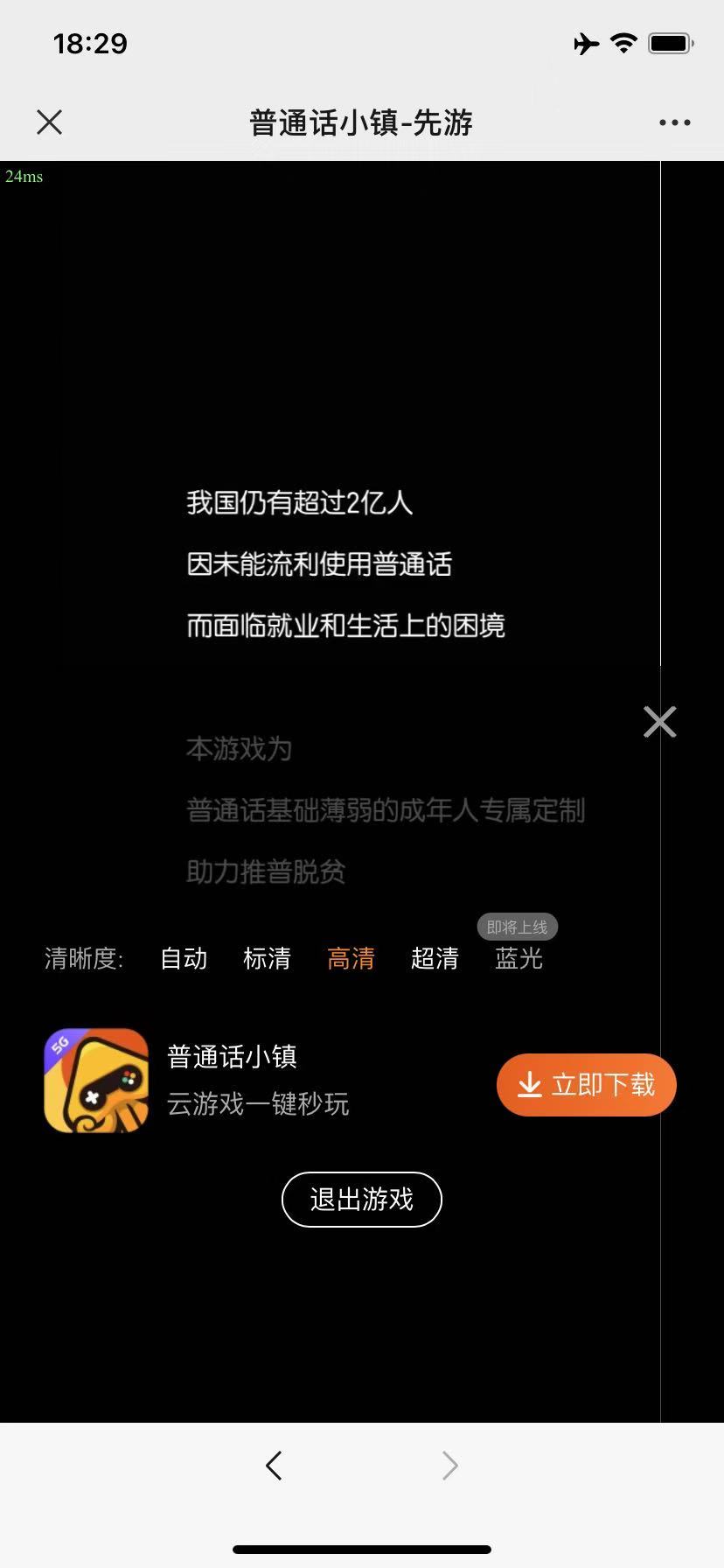This screenshot has width=724, height=1568.
Task: Download the app with 立即下载
Action: (x=586, y=1085)
